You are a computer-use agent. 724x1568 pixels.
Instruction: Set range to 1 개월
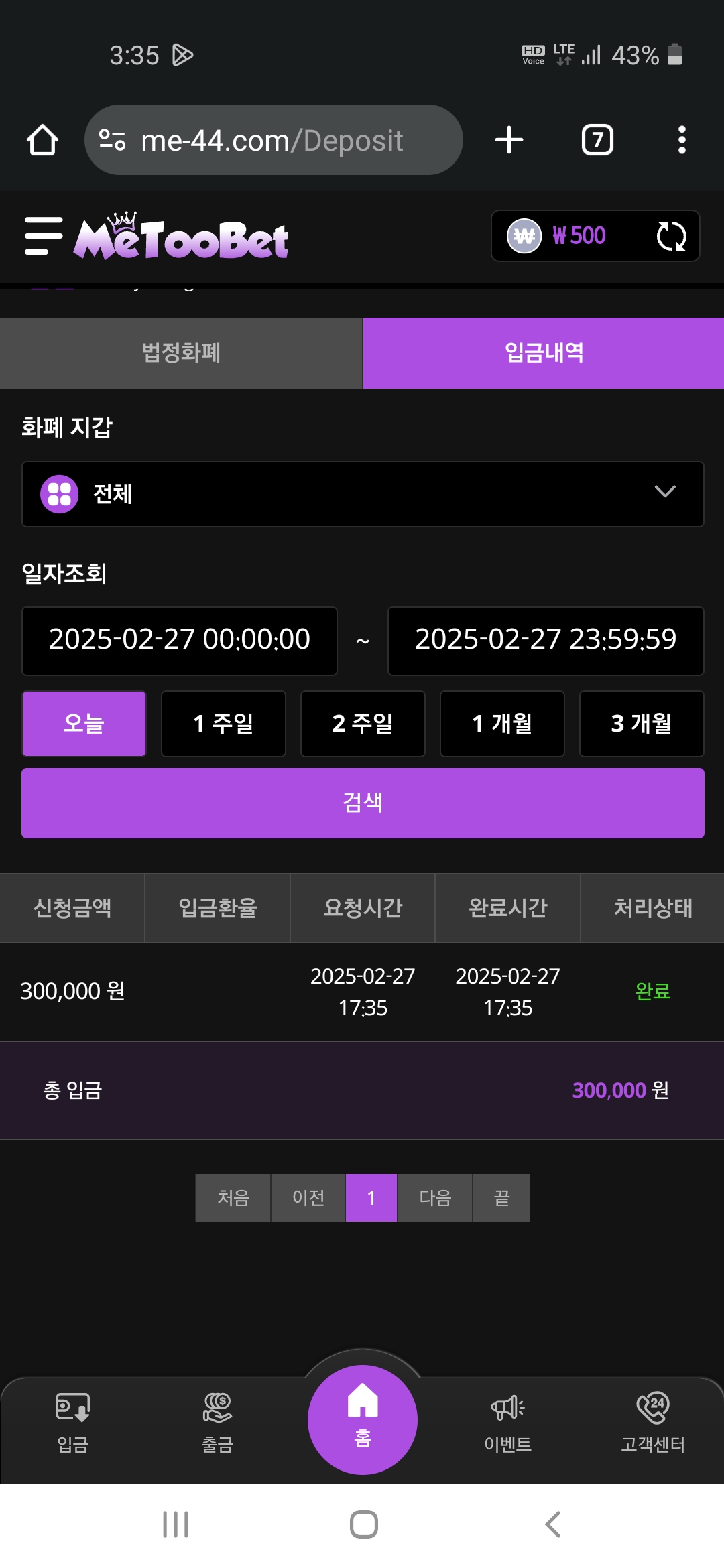click(502, 724)
